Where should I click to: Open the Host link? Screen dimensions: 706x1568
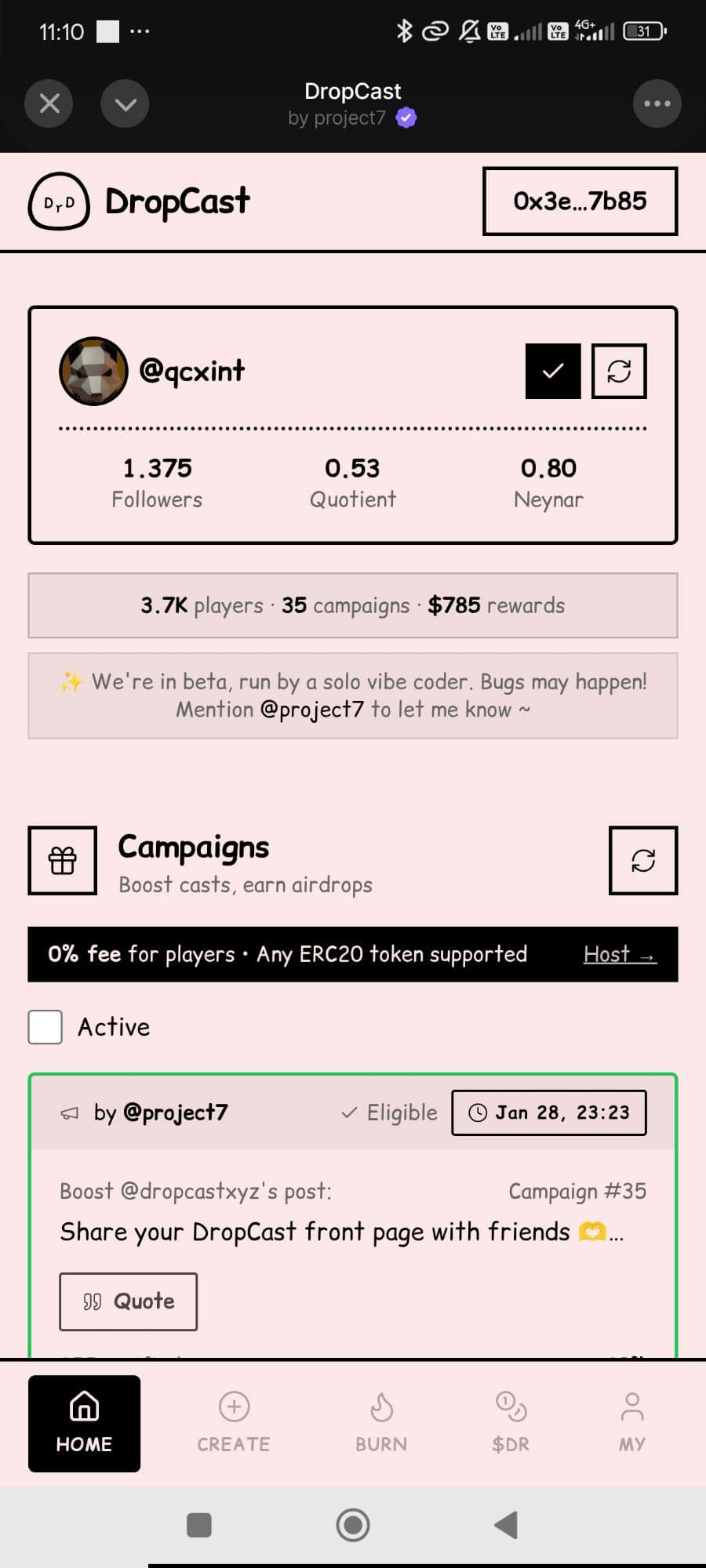[x=619, y=954]
